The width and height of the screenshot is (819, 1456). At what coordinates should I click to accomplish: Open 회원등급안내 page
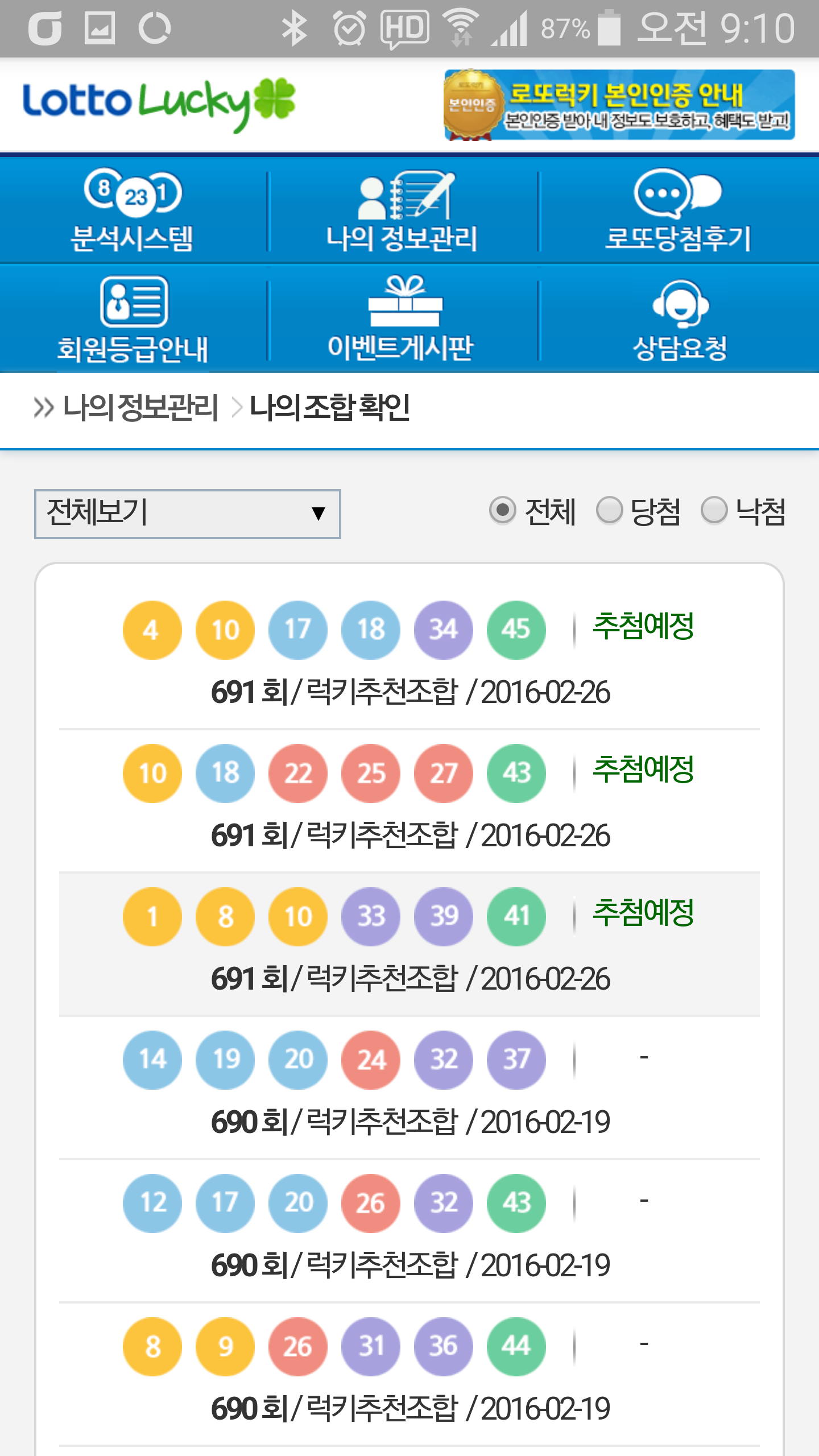coord(133,320)
